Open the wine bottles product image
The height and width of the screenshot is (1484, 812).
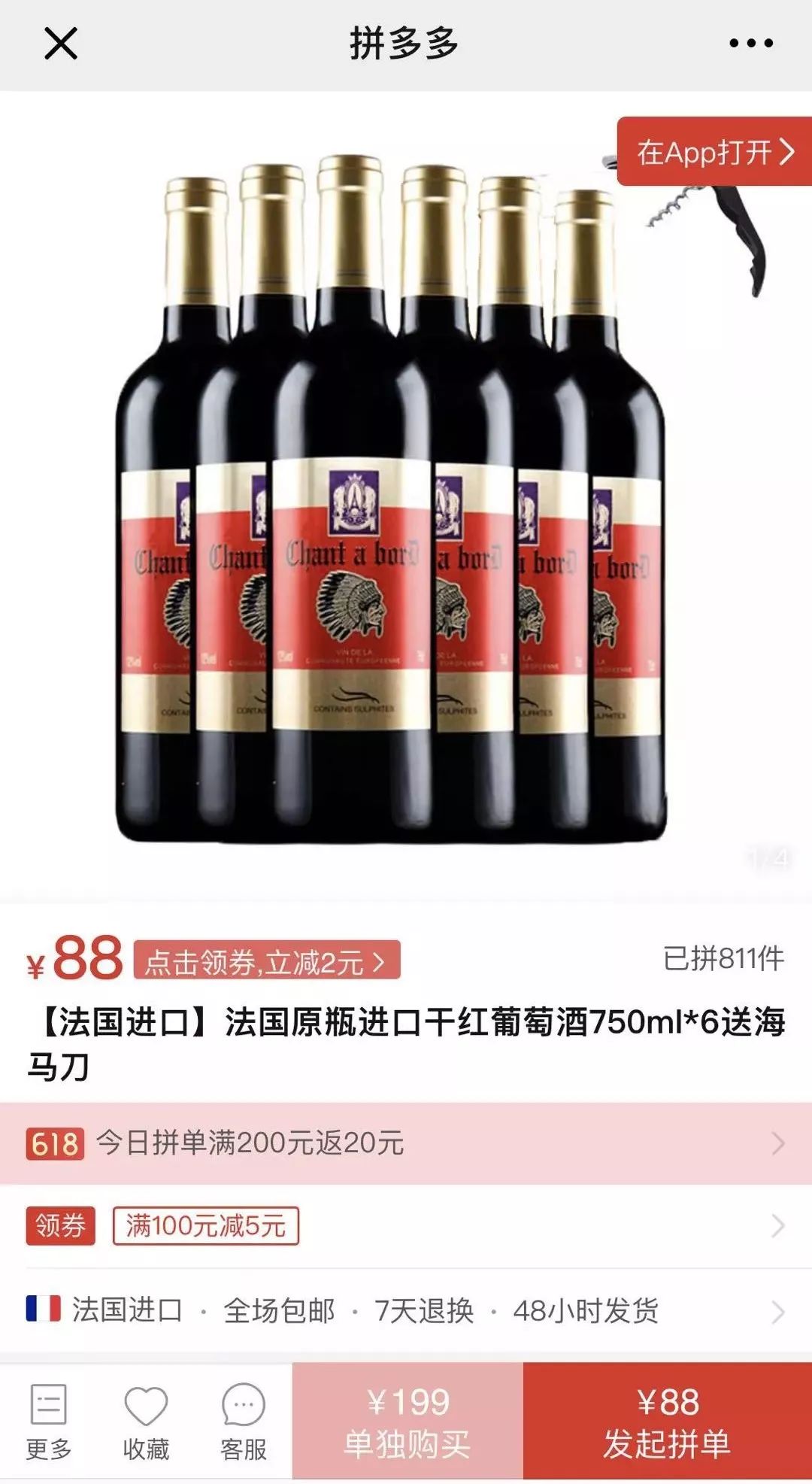[x=391, y=504]
